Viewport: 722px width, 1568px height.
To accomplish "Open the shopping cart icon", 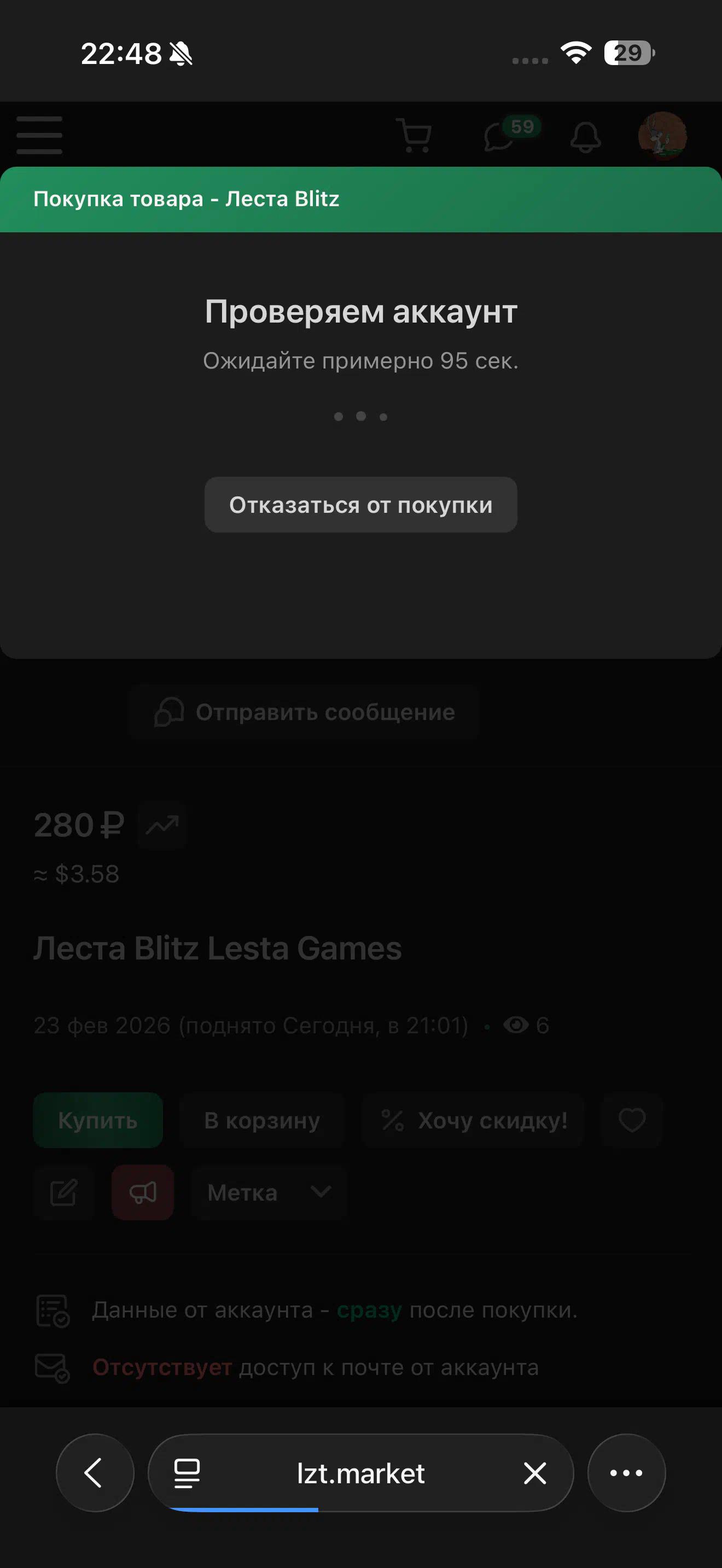I will click(x=414, y=135).
